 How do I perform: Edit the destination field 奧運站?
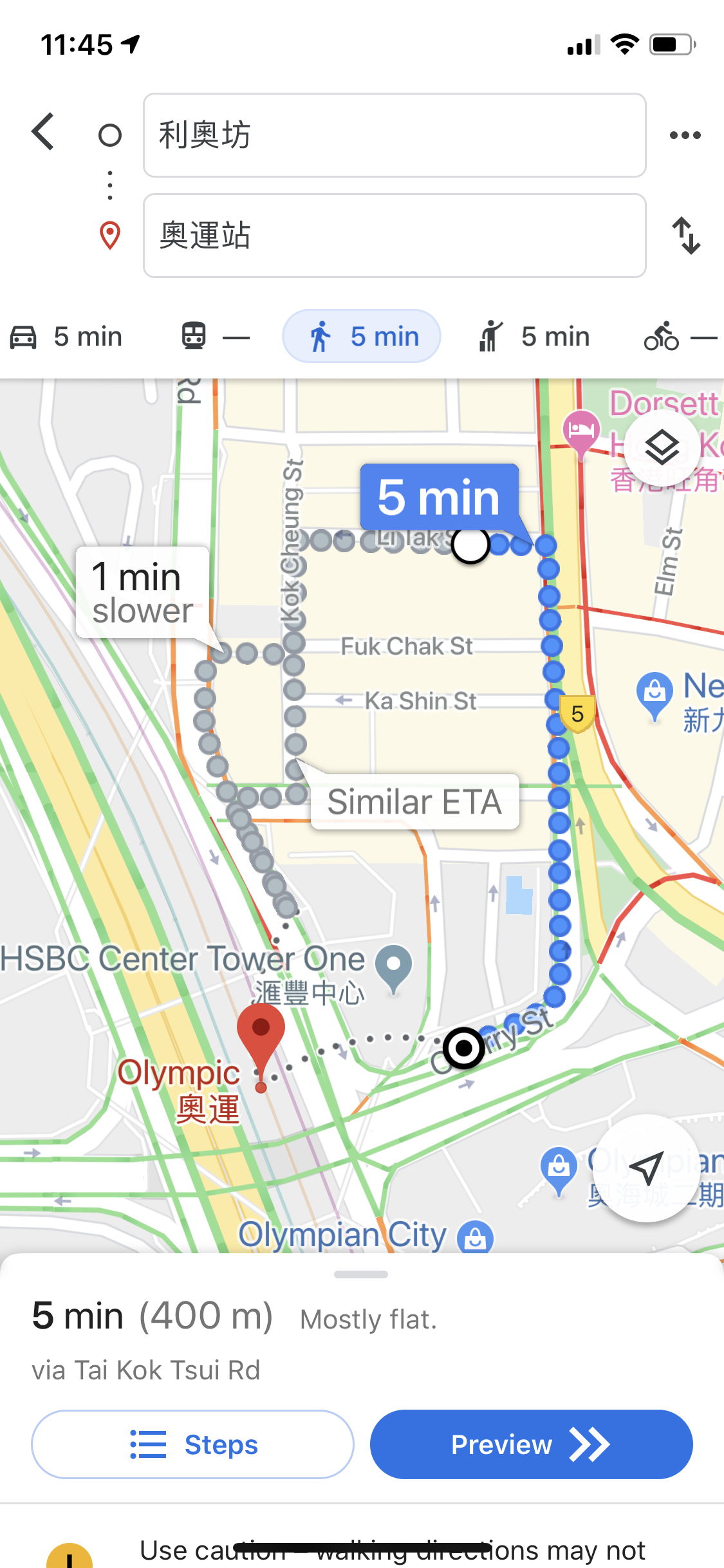click(x=394, y=236)
